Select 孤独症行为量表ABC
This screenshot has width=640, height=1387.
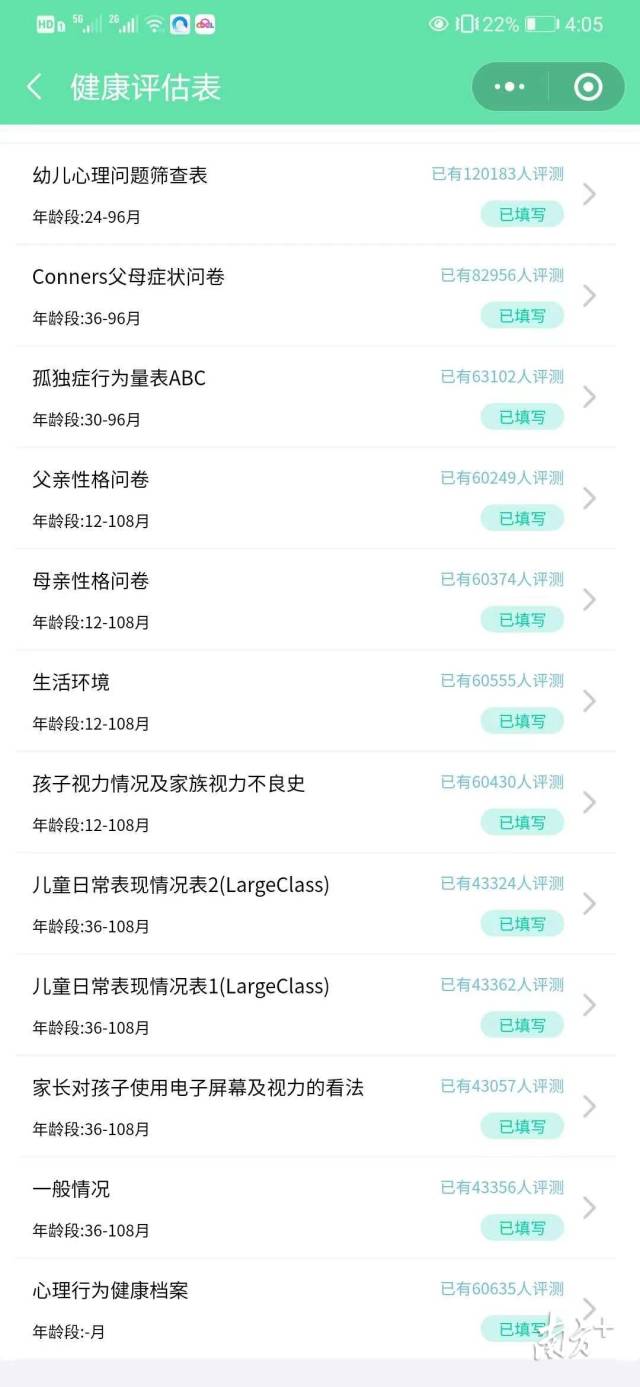coord(300,397)
